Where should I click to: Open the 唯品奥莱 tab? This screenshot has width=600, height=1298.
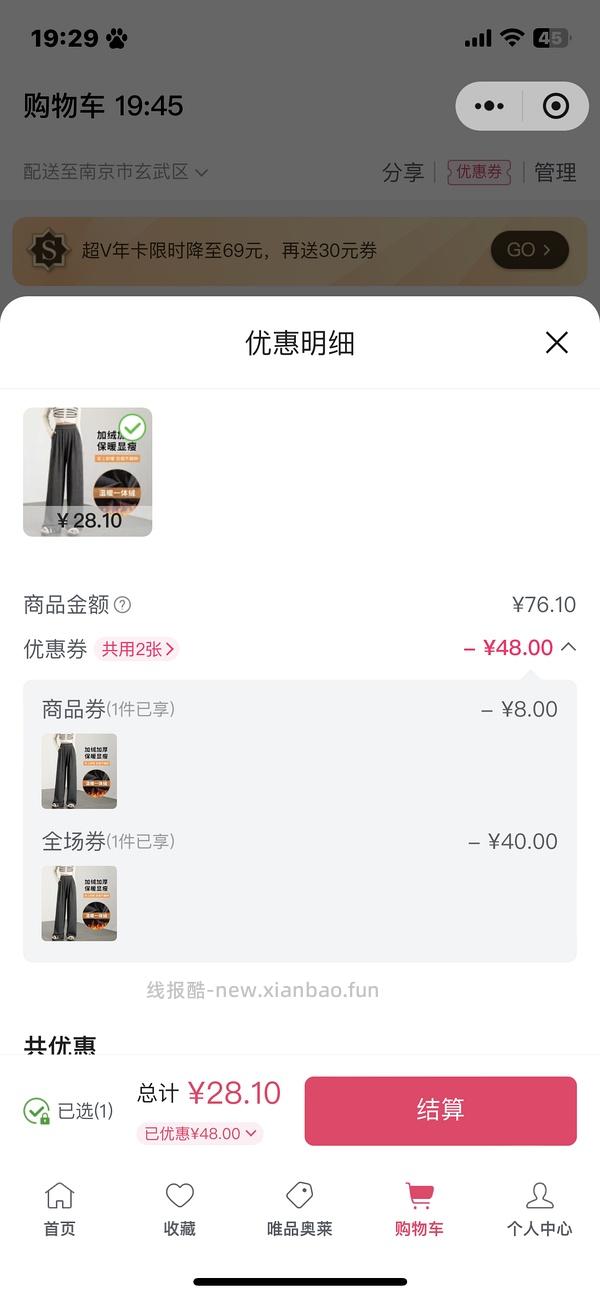point(300,1209)
